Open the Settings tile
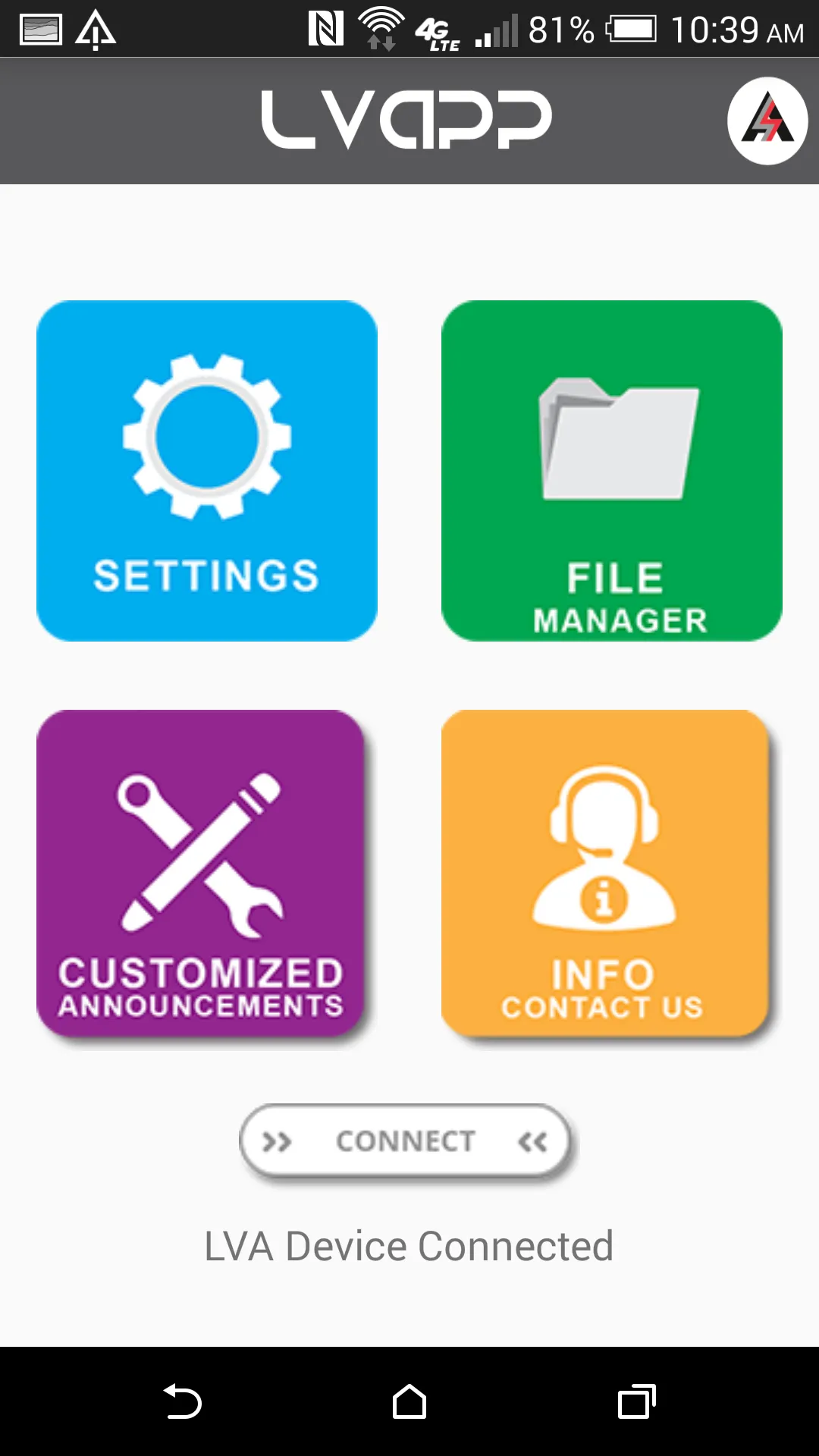Screen dimensions: 819x1456 206,471
